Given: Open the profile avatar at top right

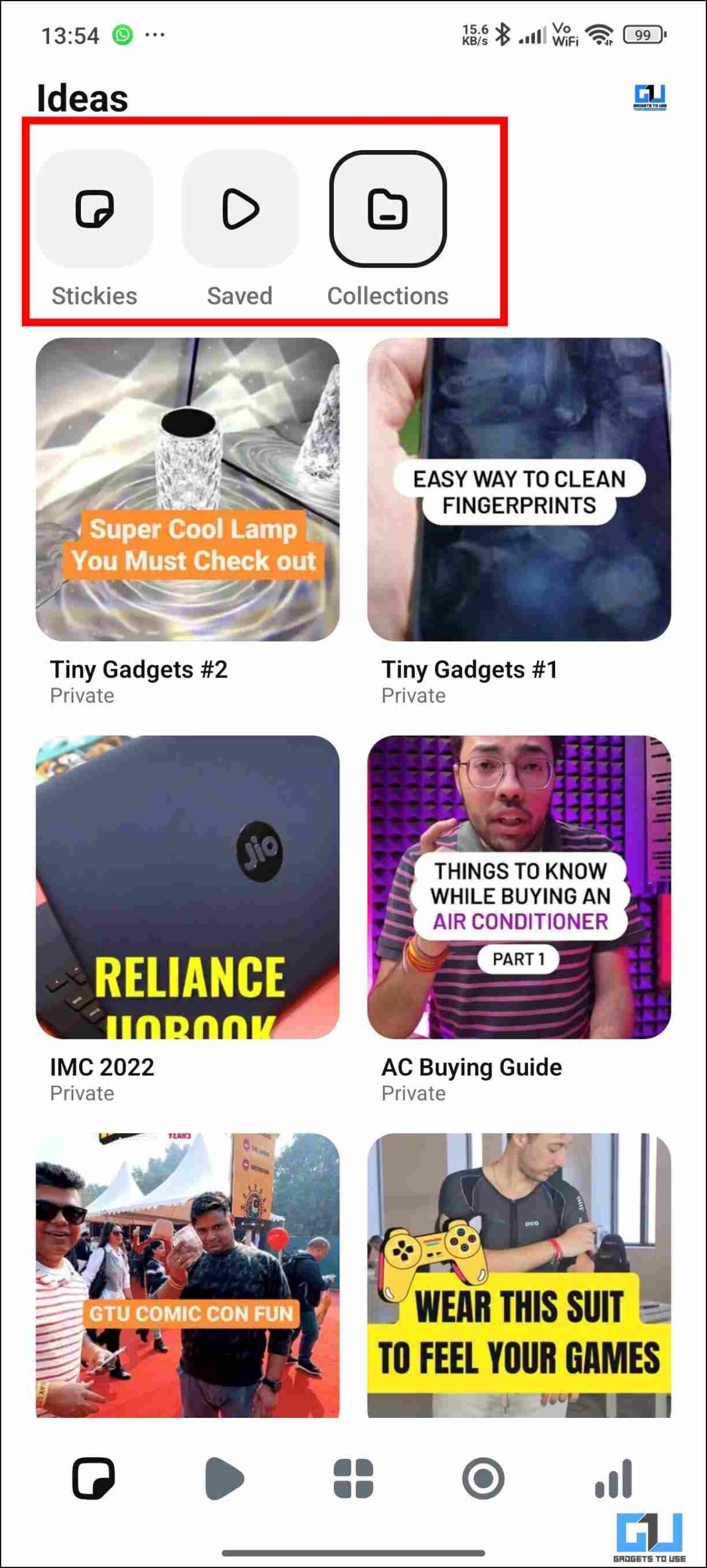Looking at the screenshot, I should (x=649, y=97).
